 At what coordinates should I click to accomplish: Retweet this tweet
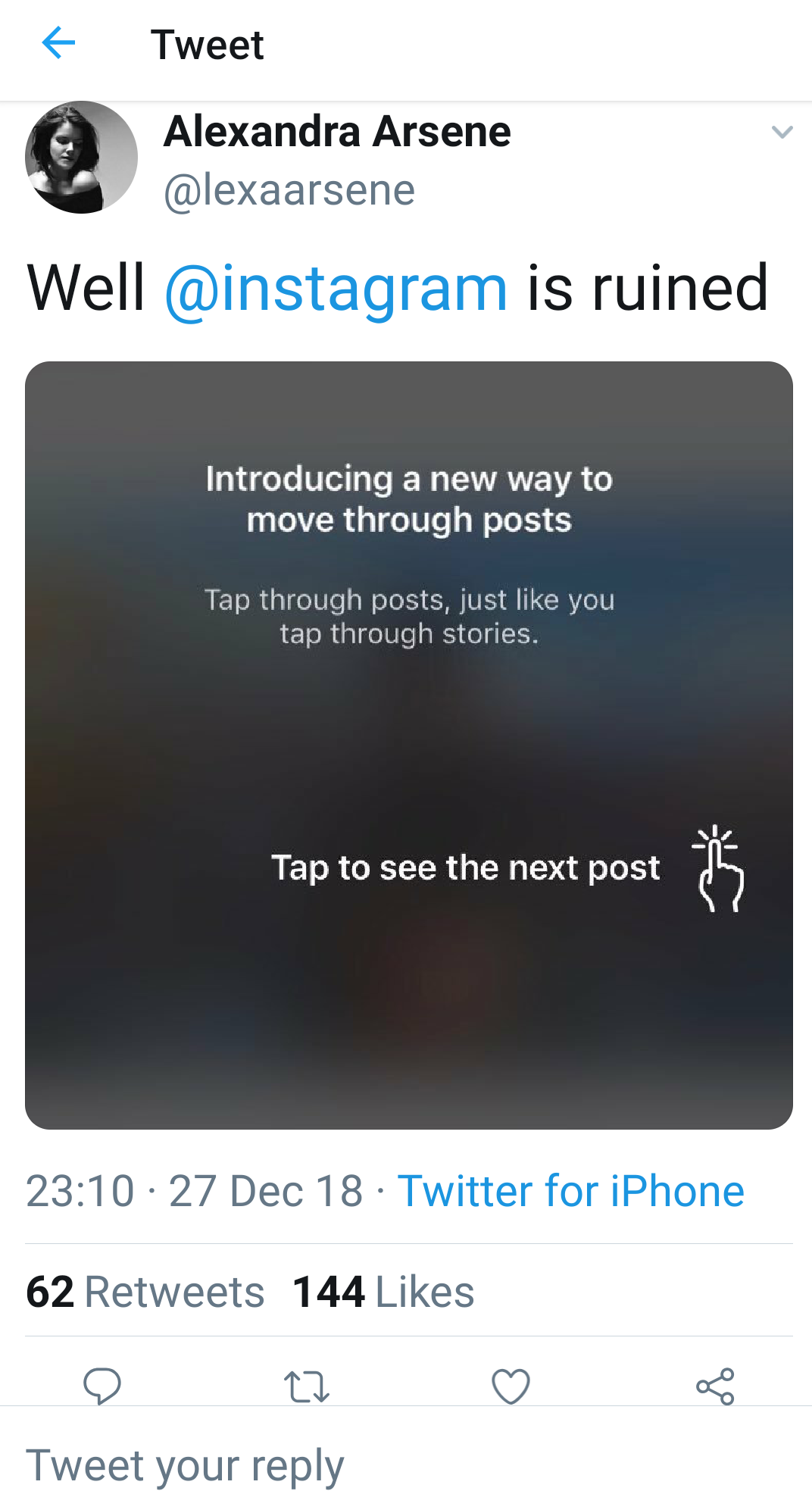click(x=306, y=1386)
